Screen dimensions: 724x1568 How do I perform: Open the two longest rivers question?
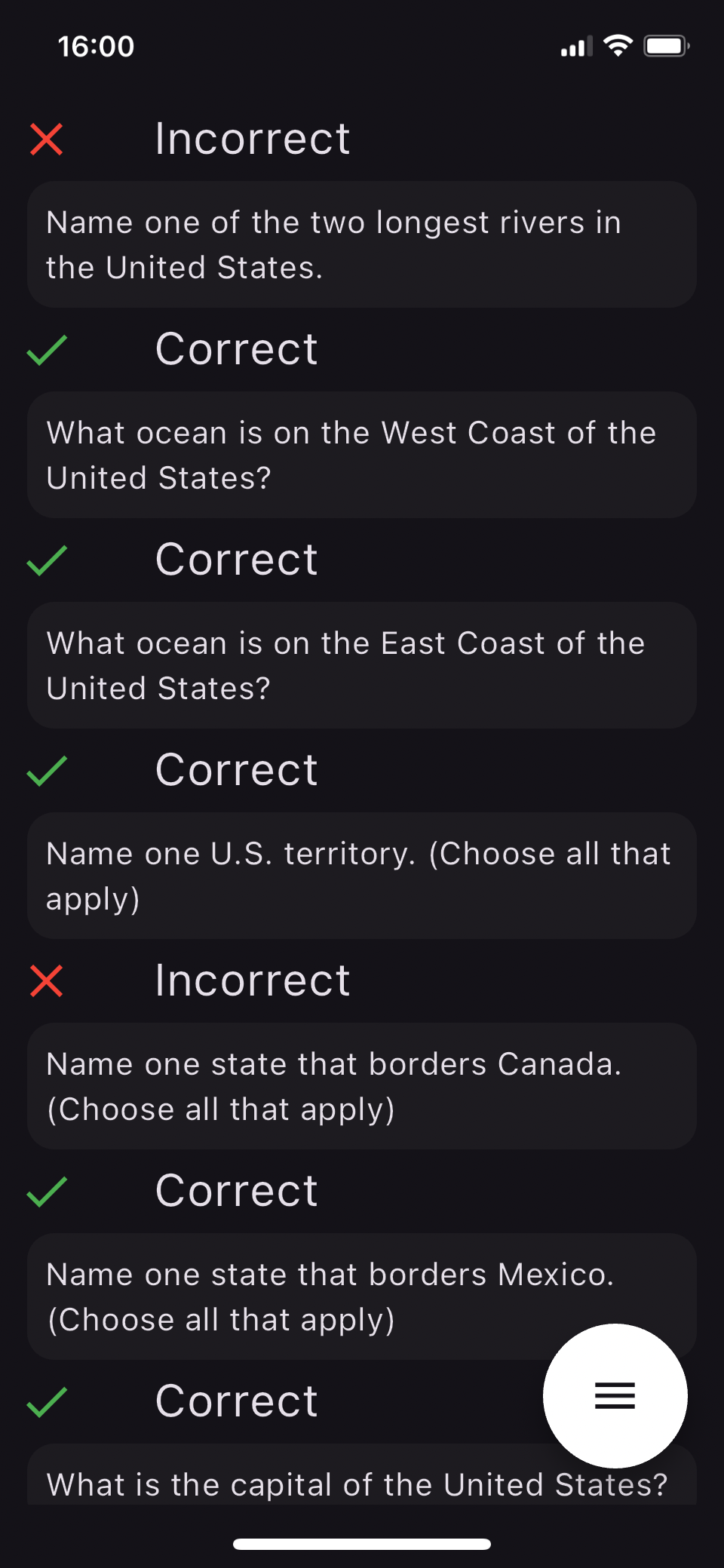(362, 244)
